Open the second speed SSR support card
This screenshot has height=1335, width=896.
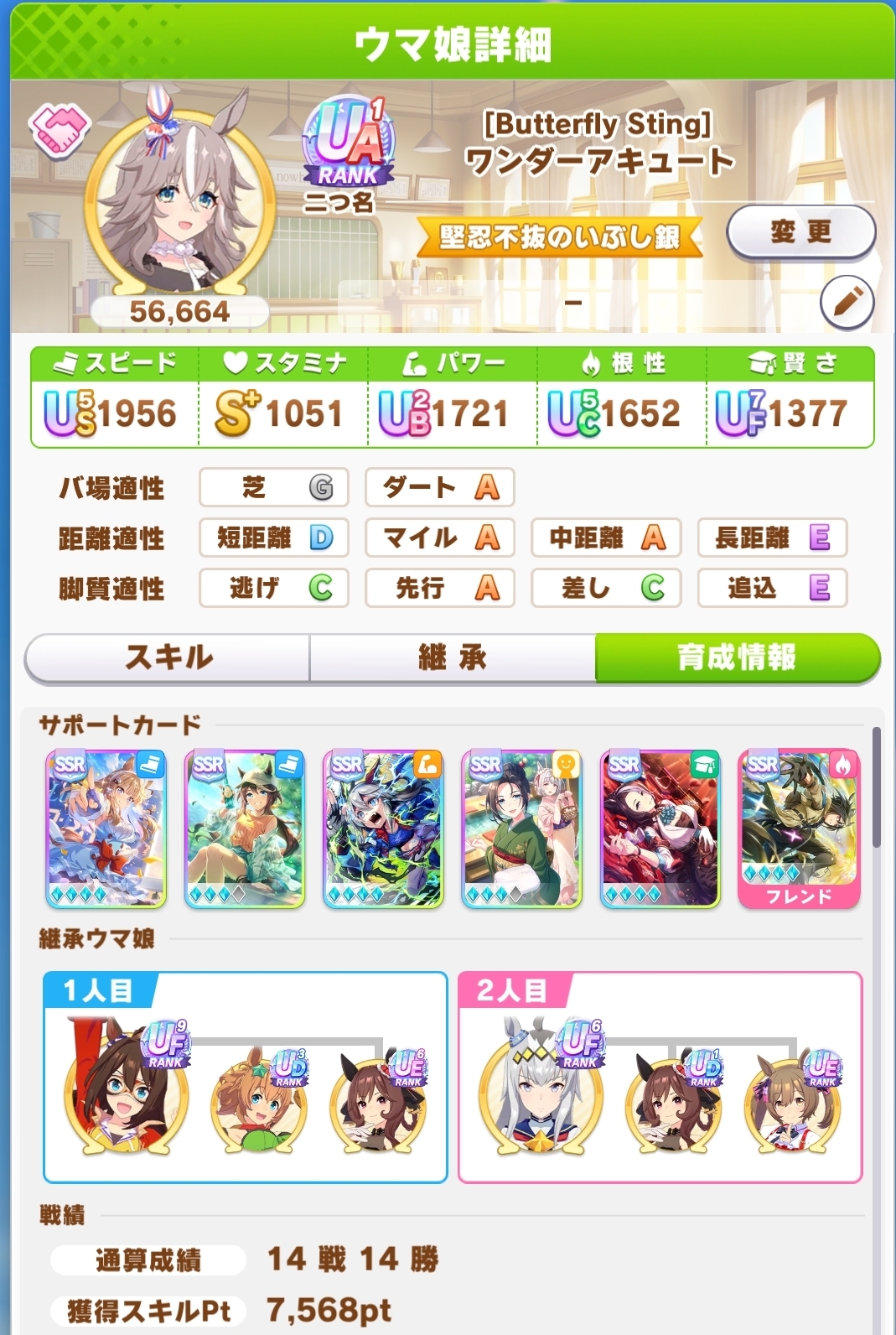(x=245, y=829)
